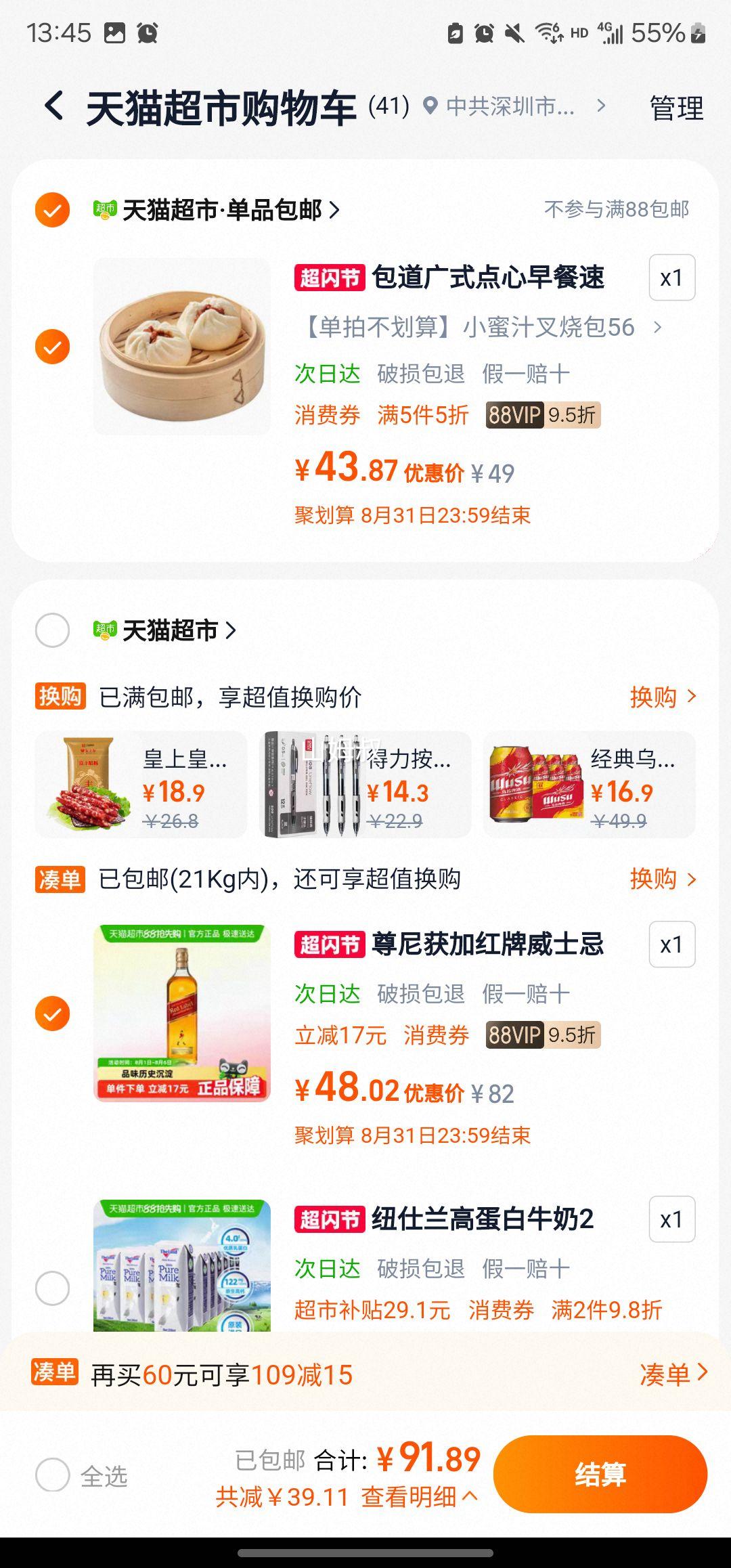Tap the 结算 checkout button

(600, 1475)
